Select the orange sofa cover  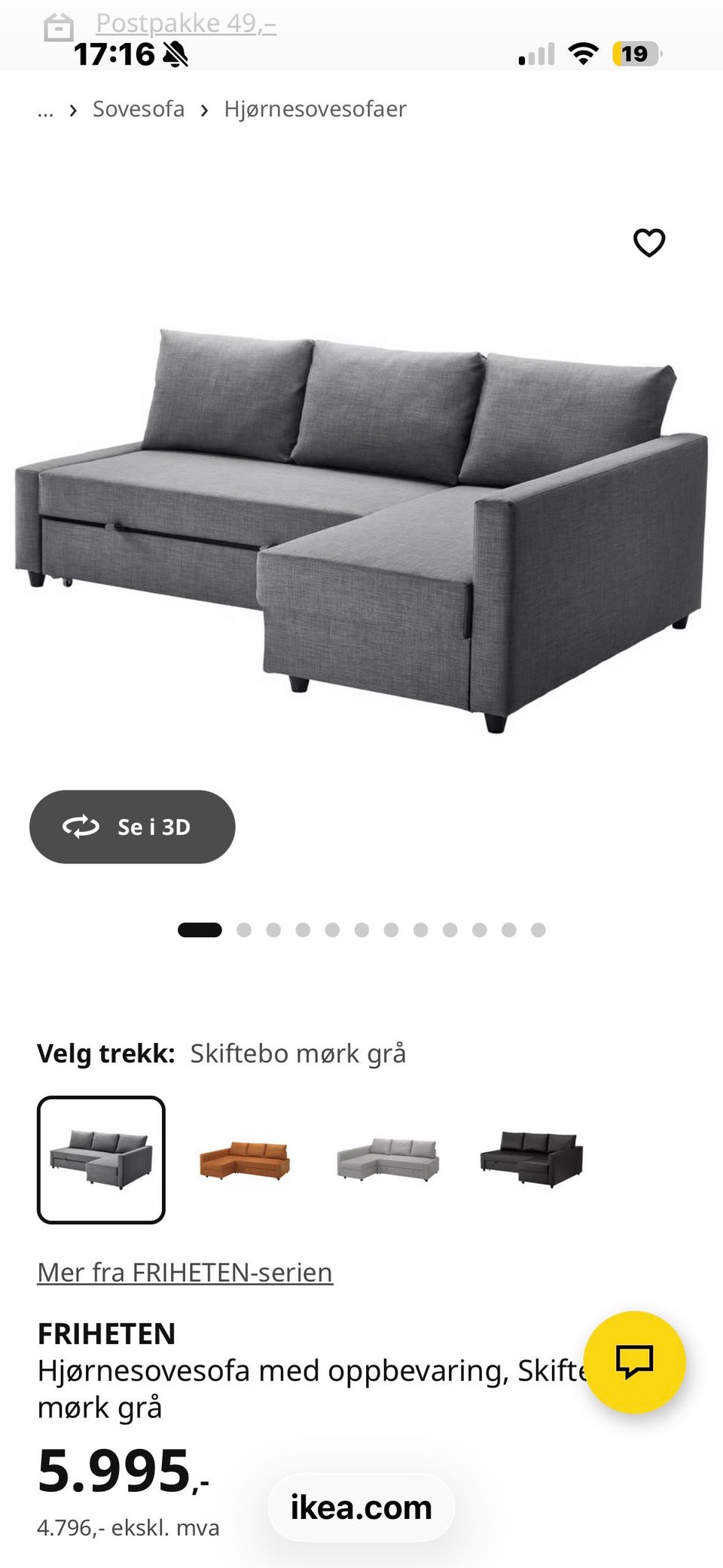pos(245,1160)
